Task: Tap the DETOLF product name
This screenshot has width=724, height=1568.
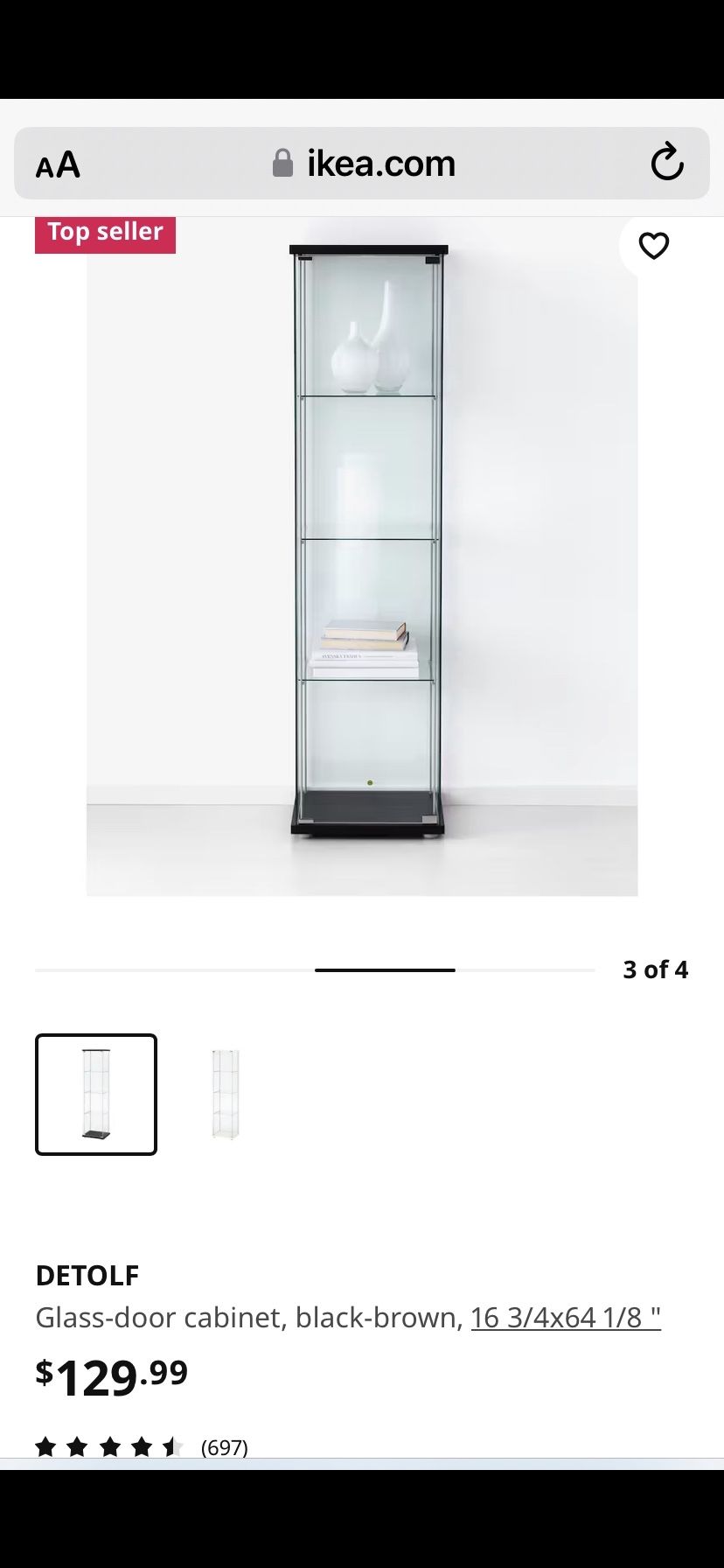Action: point(87,1275)
